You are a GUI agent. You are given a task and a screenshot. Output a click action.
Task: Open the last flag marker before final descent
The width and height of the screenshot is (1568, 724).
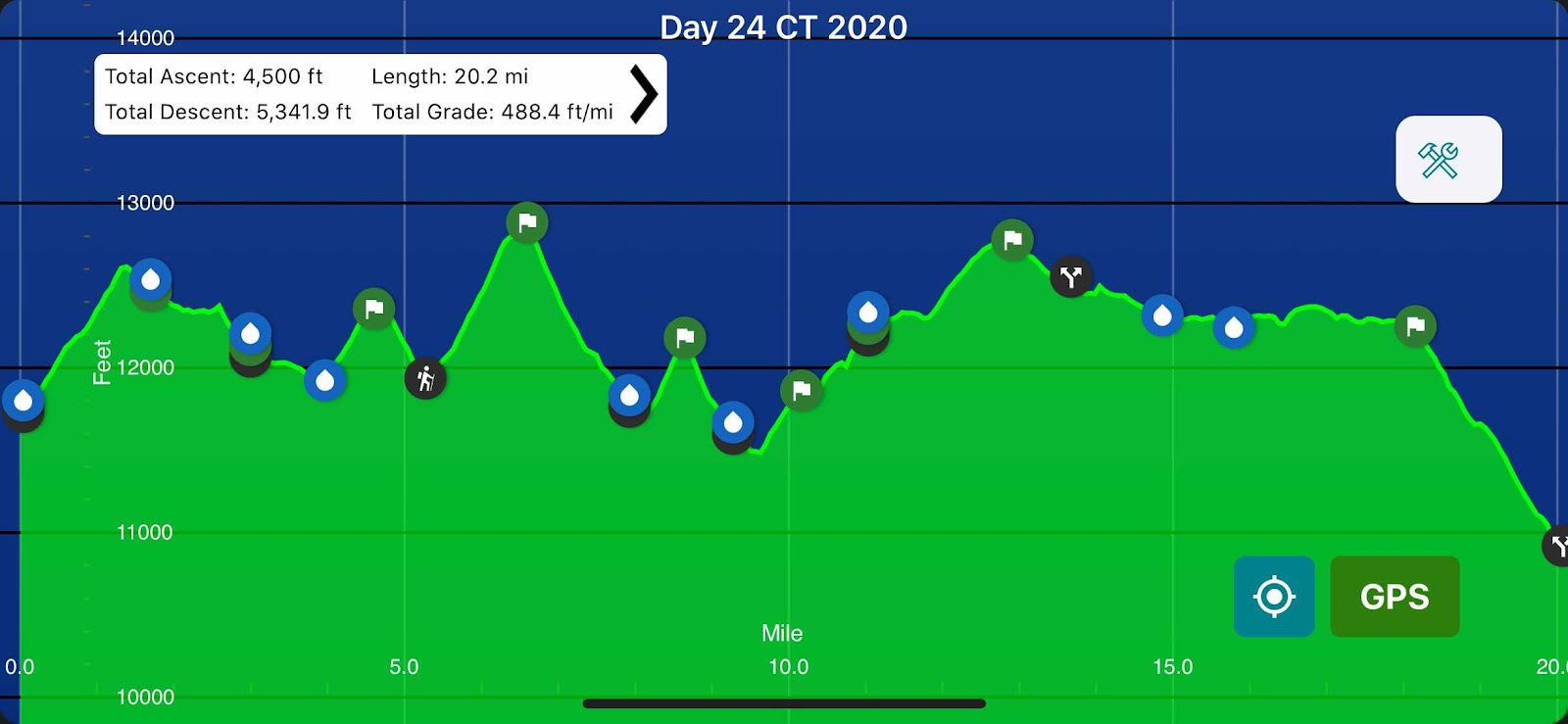click(1415, 325)
